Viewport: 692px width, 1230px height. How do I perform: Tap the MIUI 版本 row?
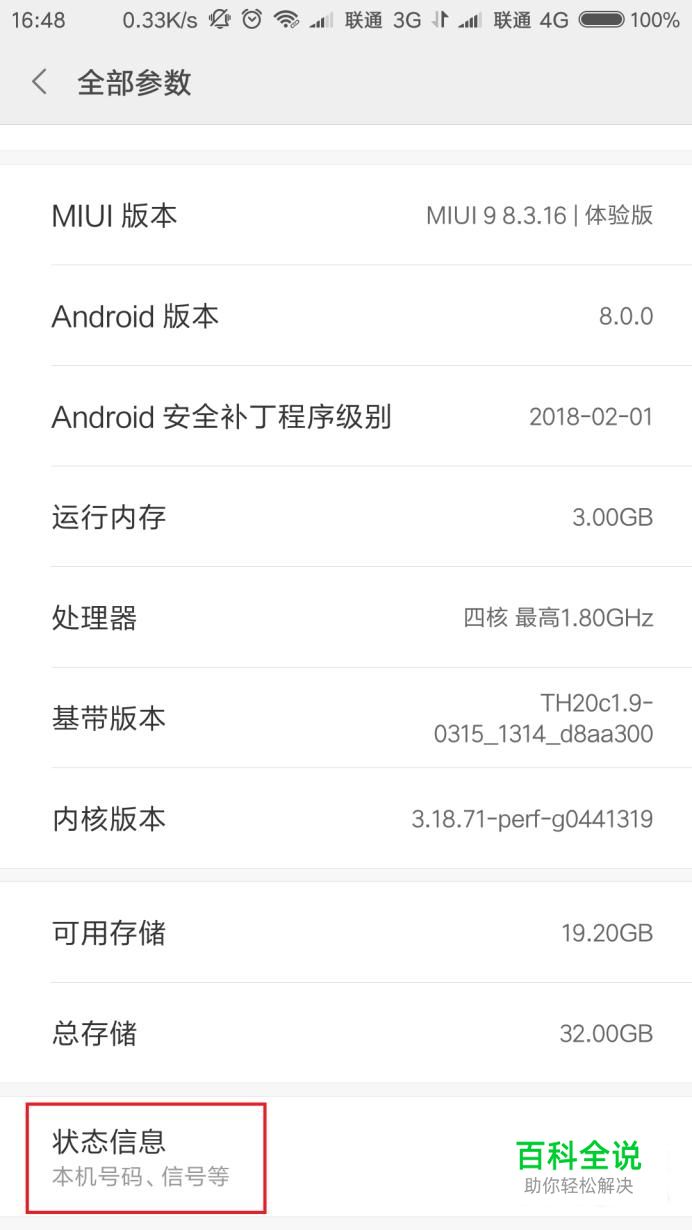click(x=346, y=215)
